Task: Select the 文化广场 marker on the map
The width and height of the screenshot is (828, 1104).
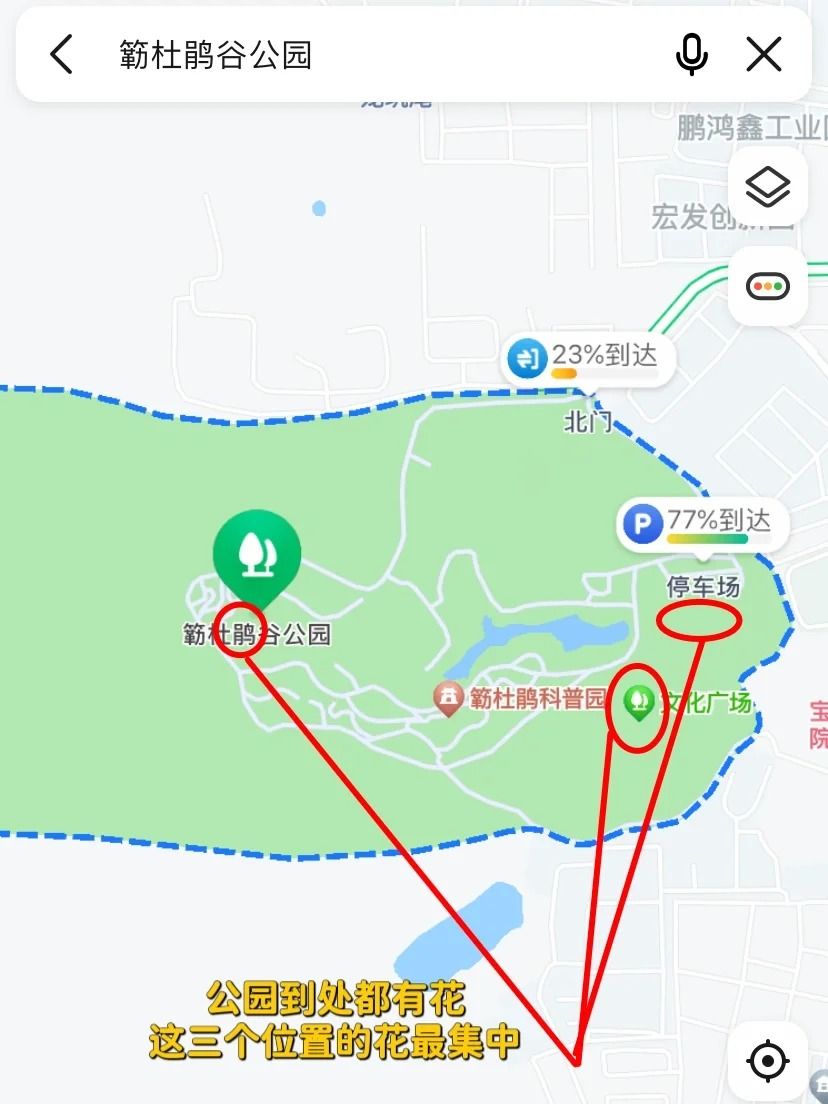Action: 637,702
